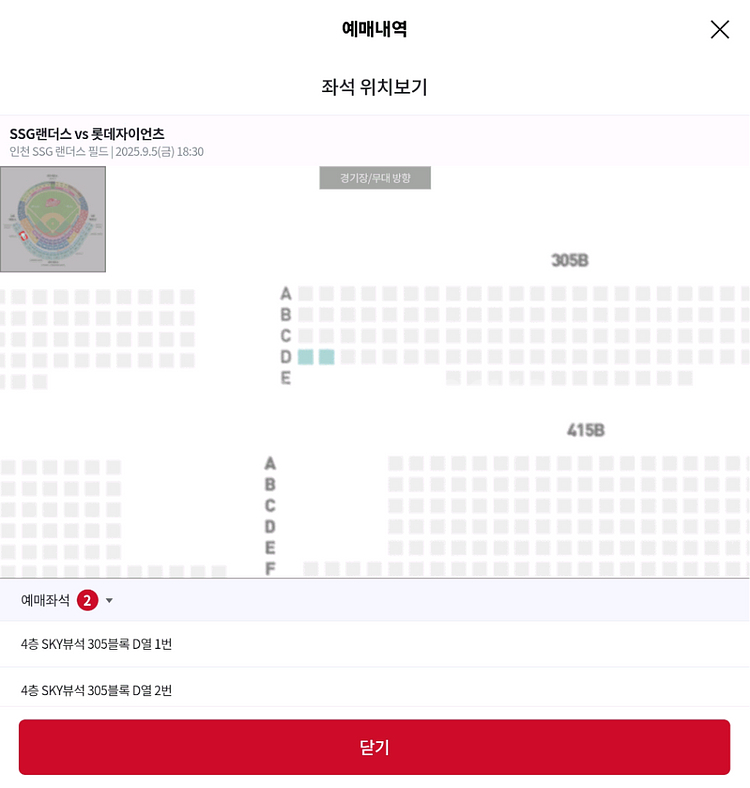Open the stadium minimap thumbnail
Image resolution: width=750 pixels, height=788 pixels.
pyautogui.click(x=53, y=219)
